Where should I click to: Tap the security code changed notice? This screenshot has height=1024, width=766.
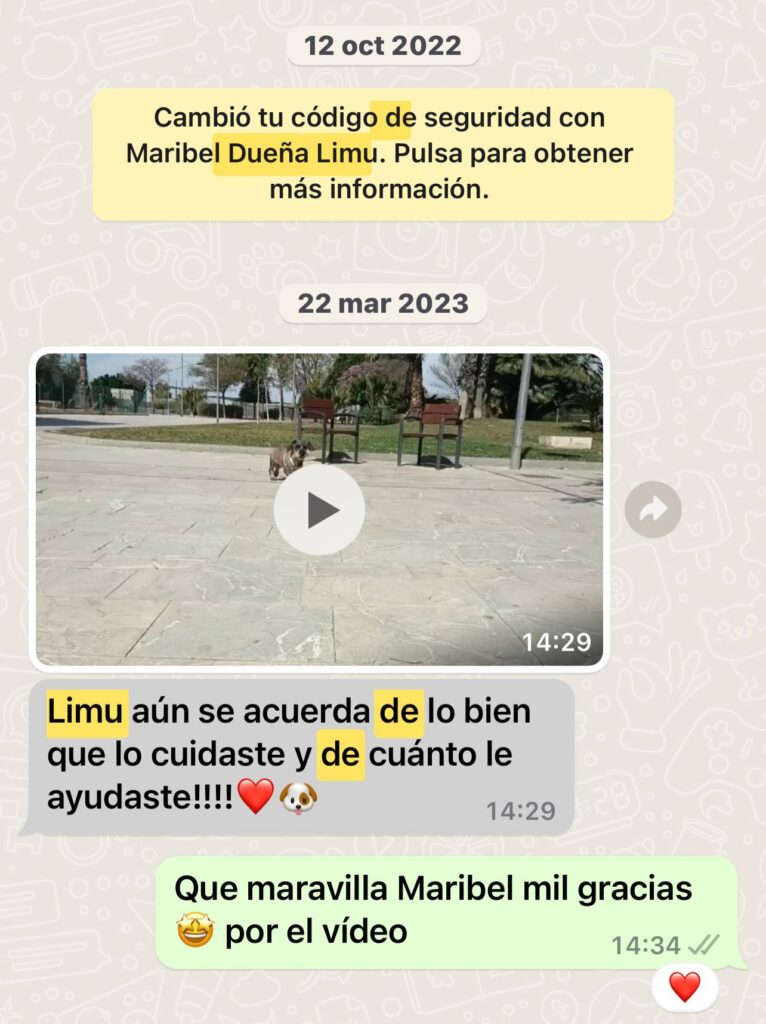click(383, 154)
